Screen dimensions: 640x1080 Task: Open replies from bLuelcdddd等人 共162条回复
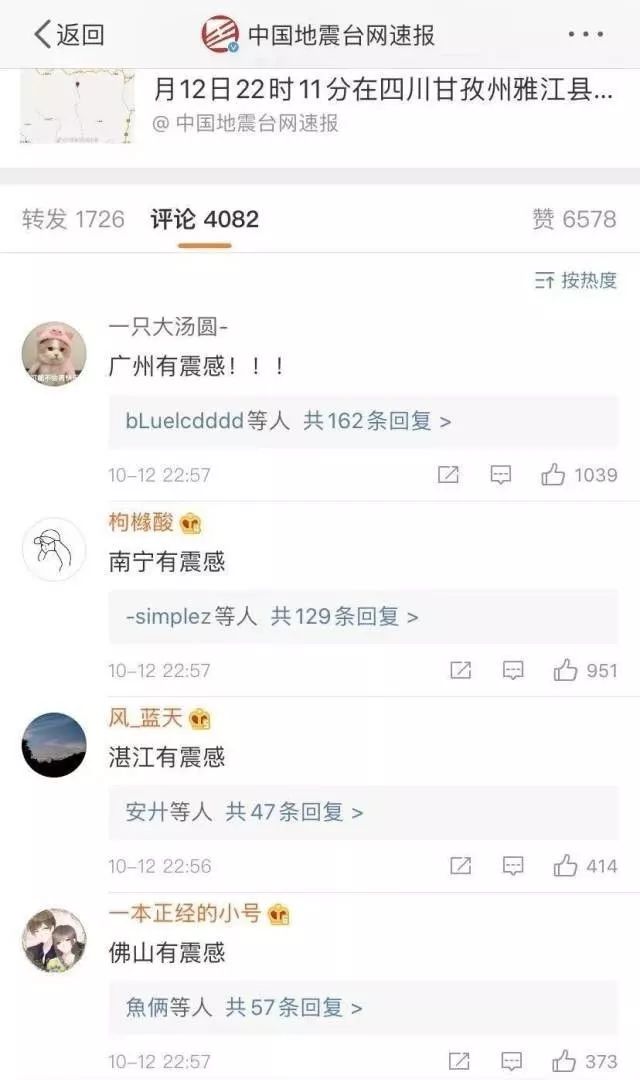pyautogui.click(x=288, y=421)
